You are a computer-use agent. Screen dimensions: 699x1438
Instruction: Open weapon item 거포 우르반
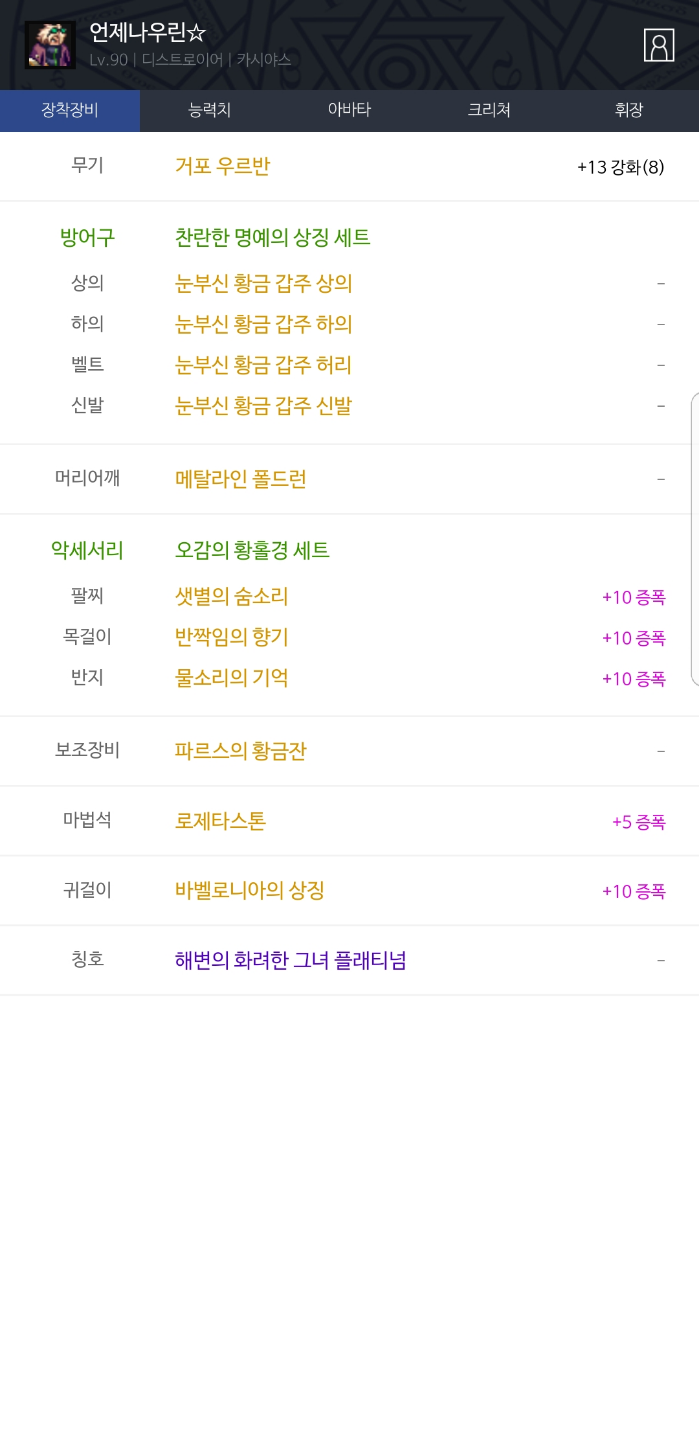[x=222, y=166]
